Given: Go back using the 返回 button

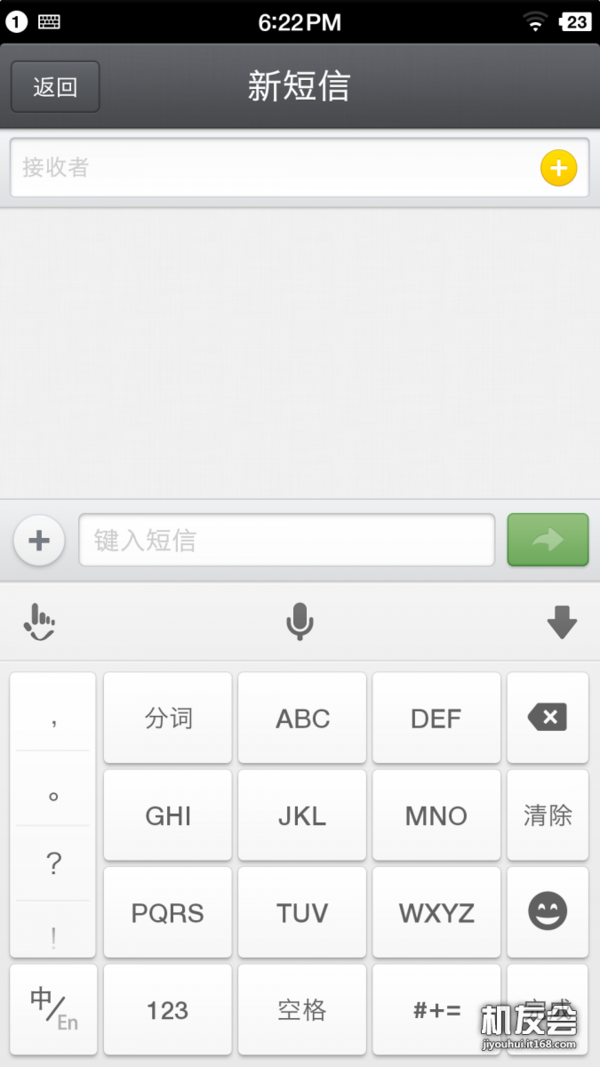Looking at the screenshot, I should point(55,86).
